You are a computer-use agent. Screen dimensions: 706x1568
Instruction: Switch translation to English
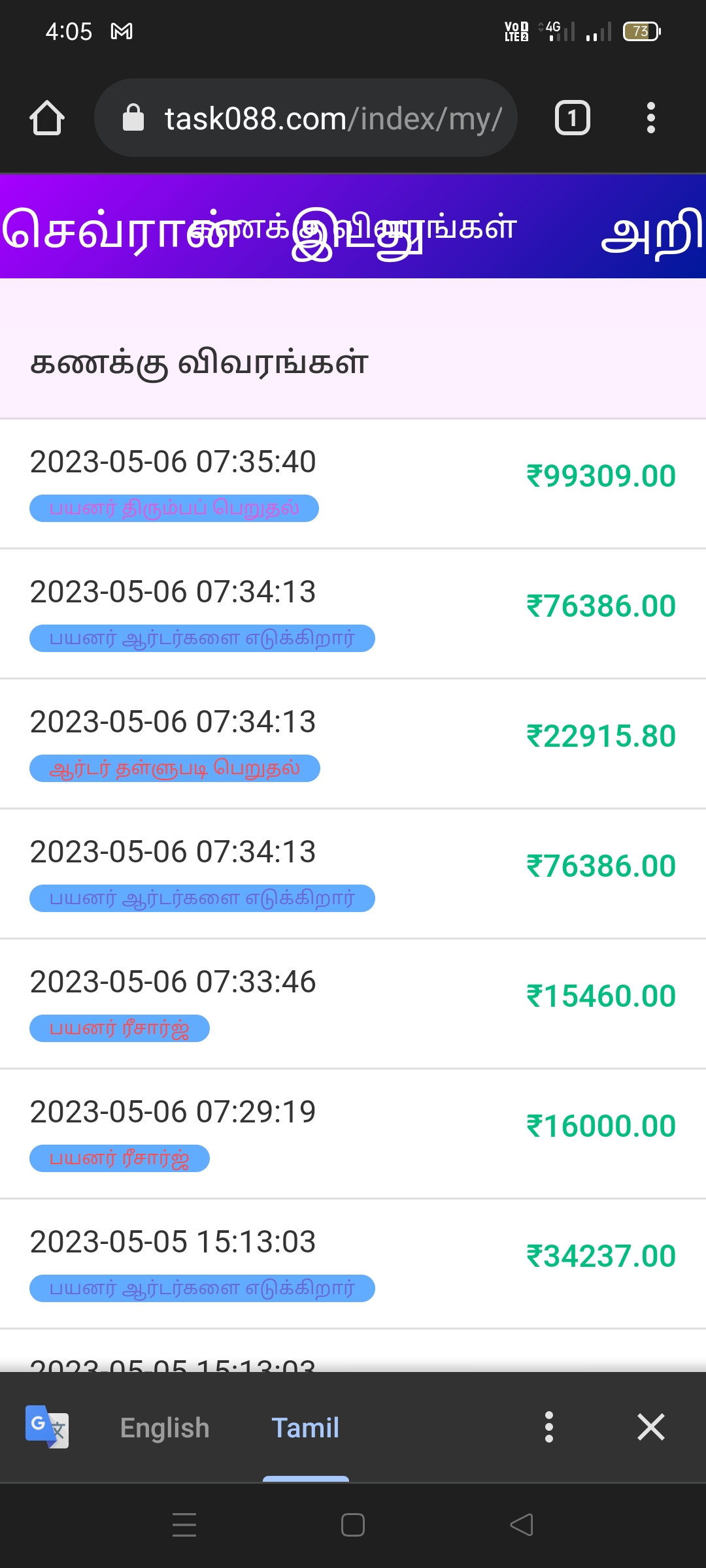(165, 1428)
